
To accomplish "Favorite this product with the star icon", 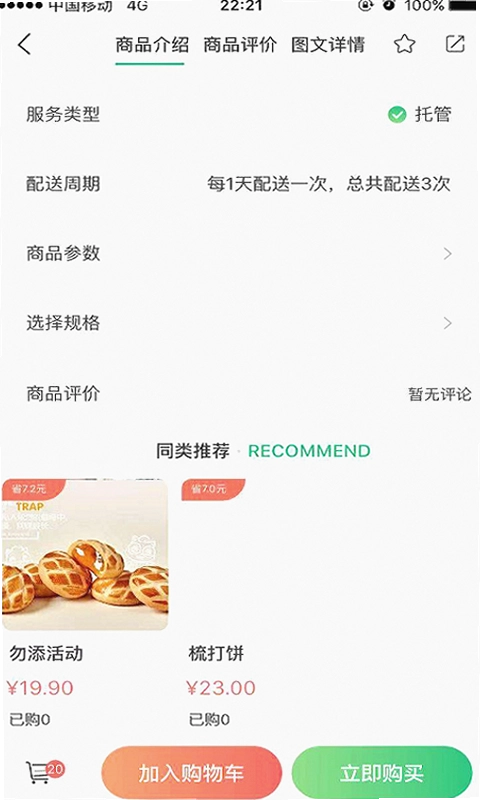I will click(405, 44).
